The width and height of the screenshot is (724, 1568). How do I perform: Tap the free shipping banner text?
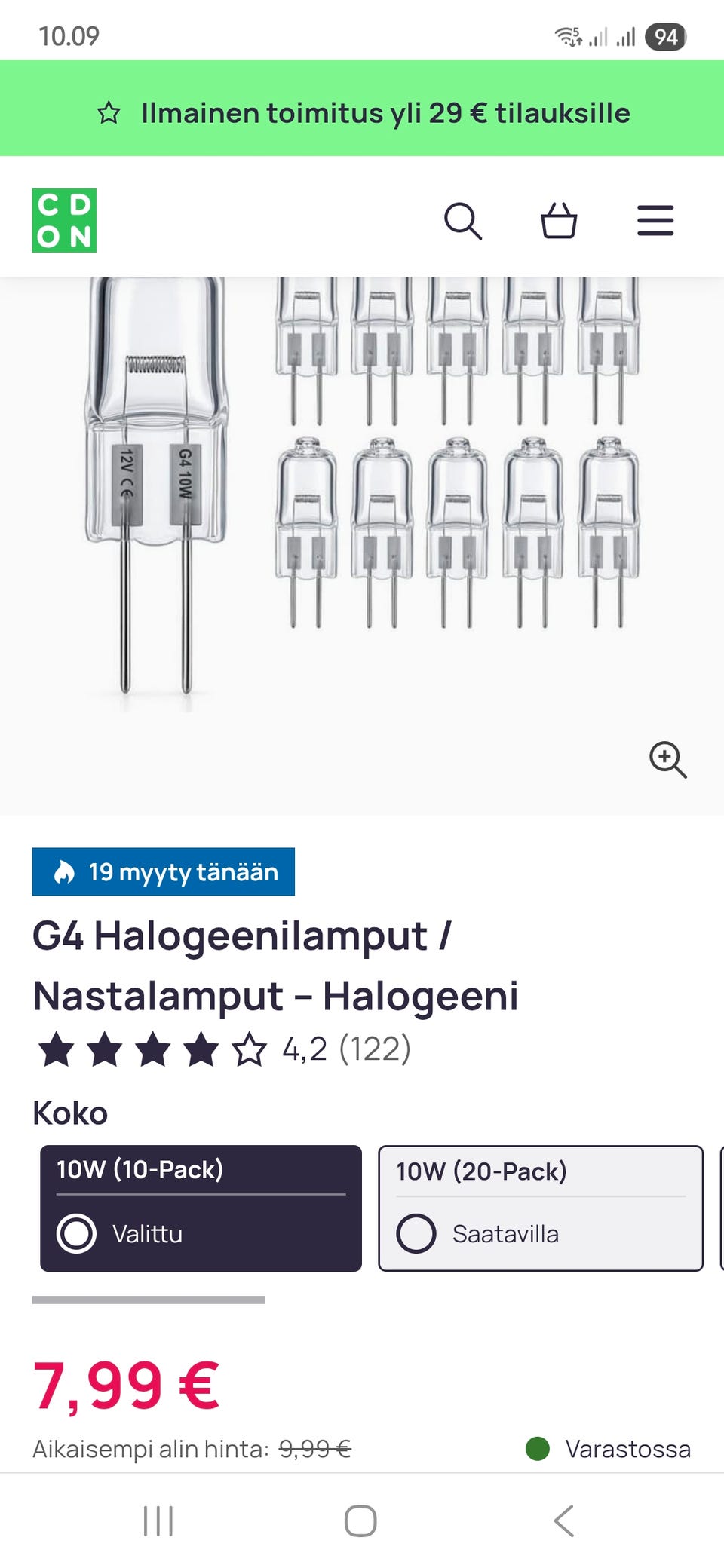385,113
